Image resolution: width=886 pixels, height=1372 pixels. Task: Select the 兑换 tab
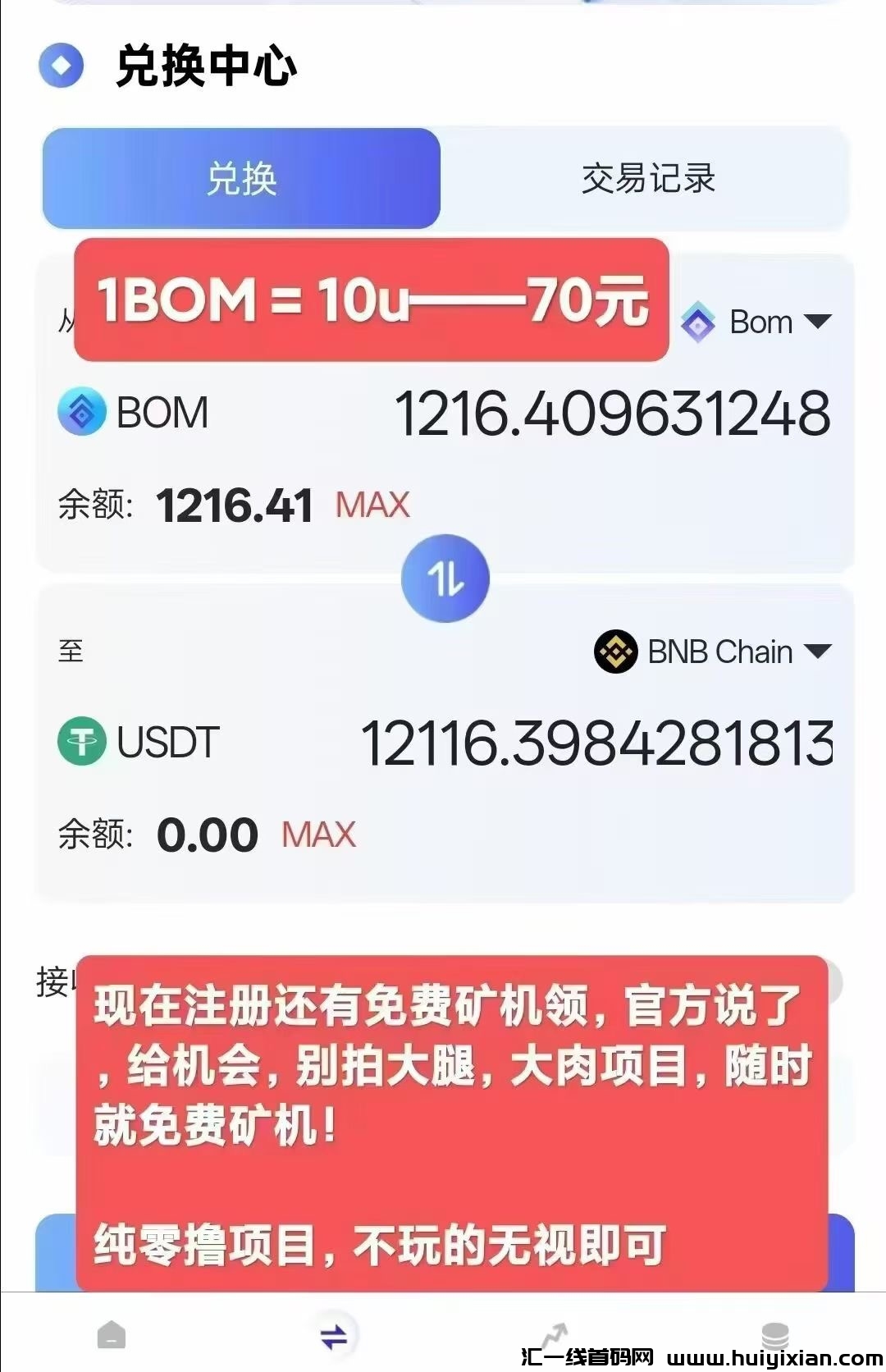242,177
